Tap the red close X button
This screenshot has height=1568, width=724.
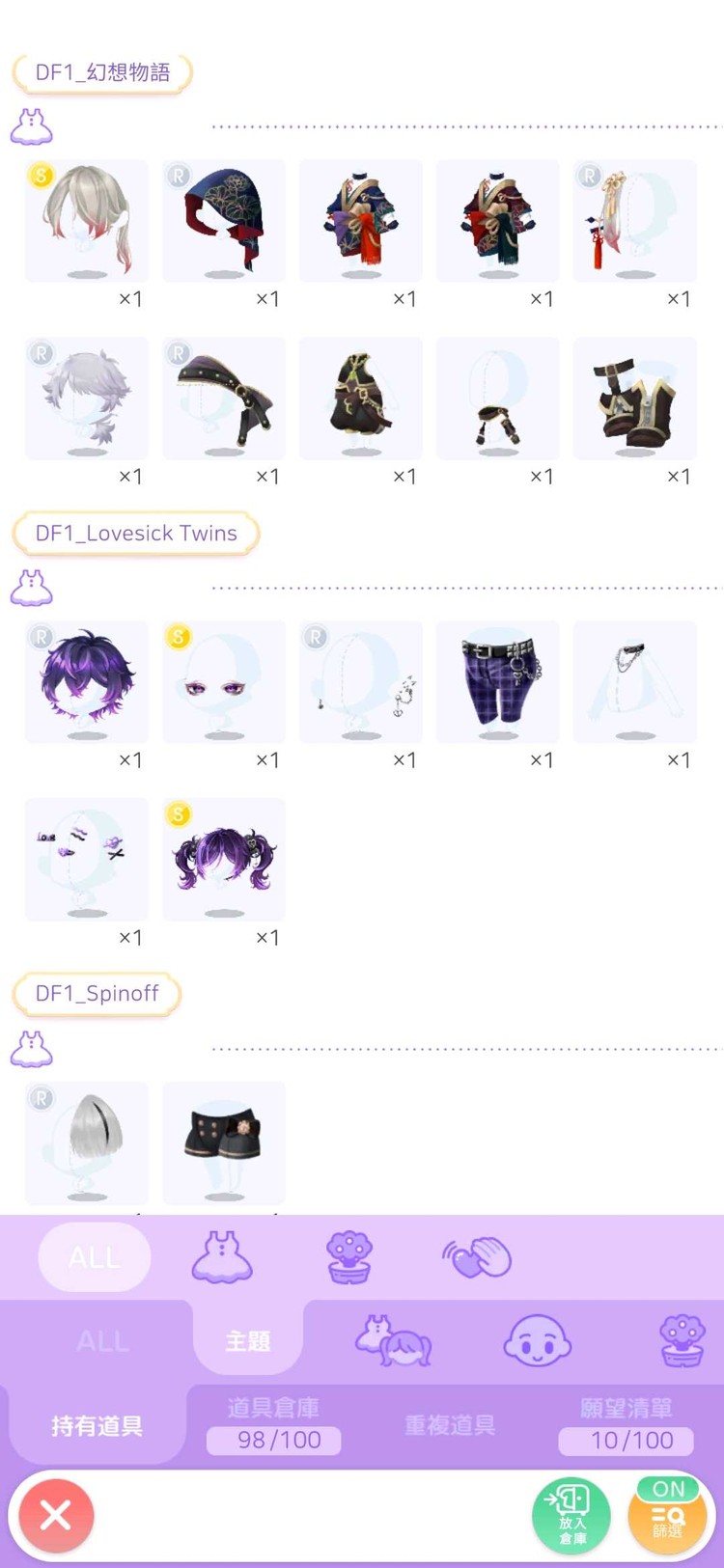56,1515
